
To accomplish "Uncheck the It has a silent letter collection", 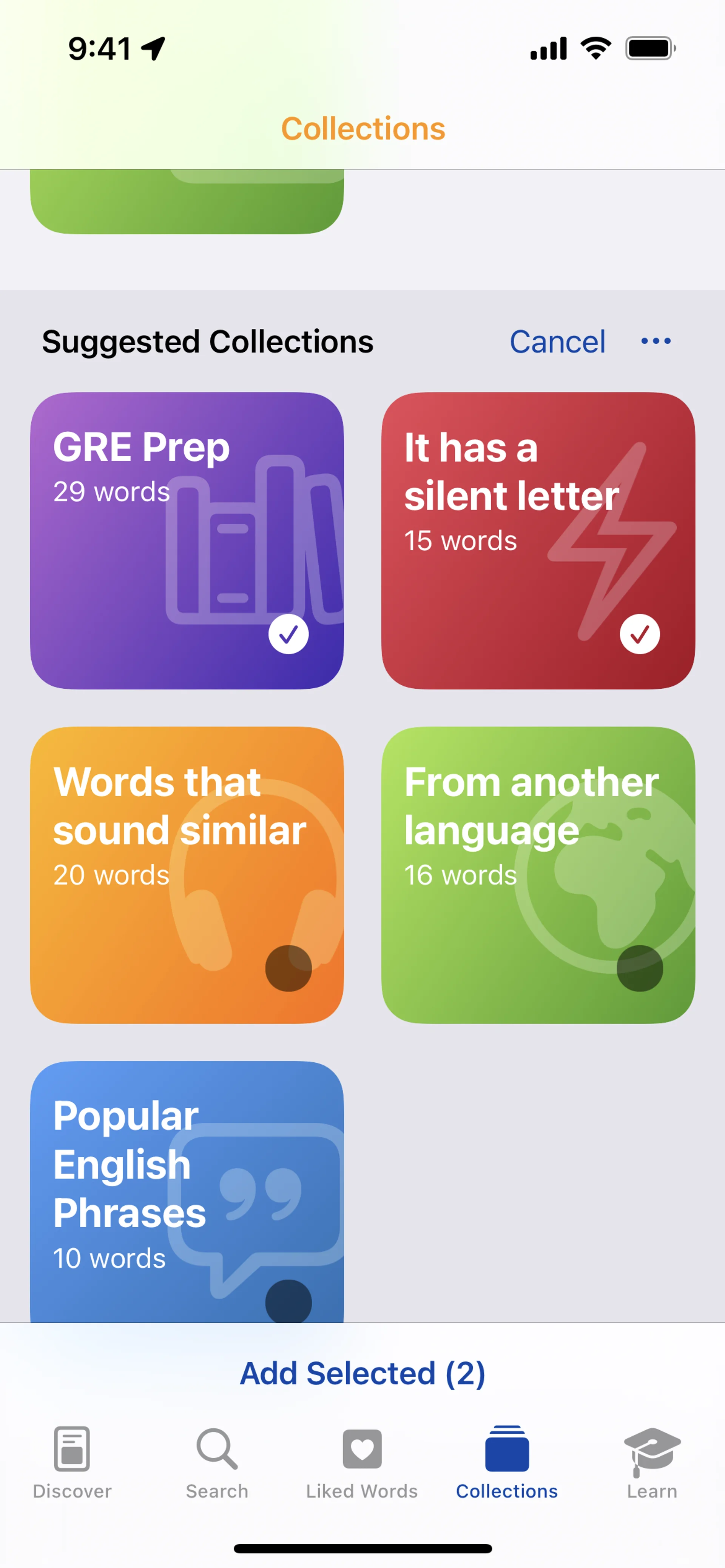I will click(x=639, y=634).
